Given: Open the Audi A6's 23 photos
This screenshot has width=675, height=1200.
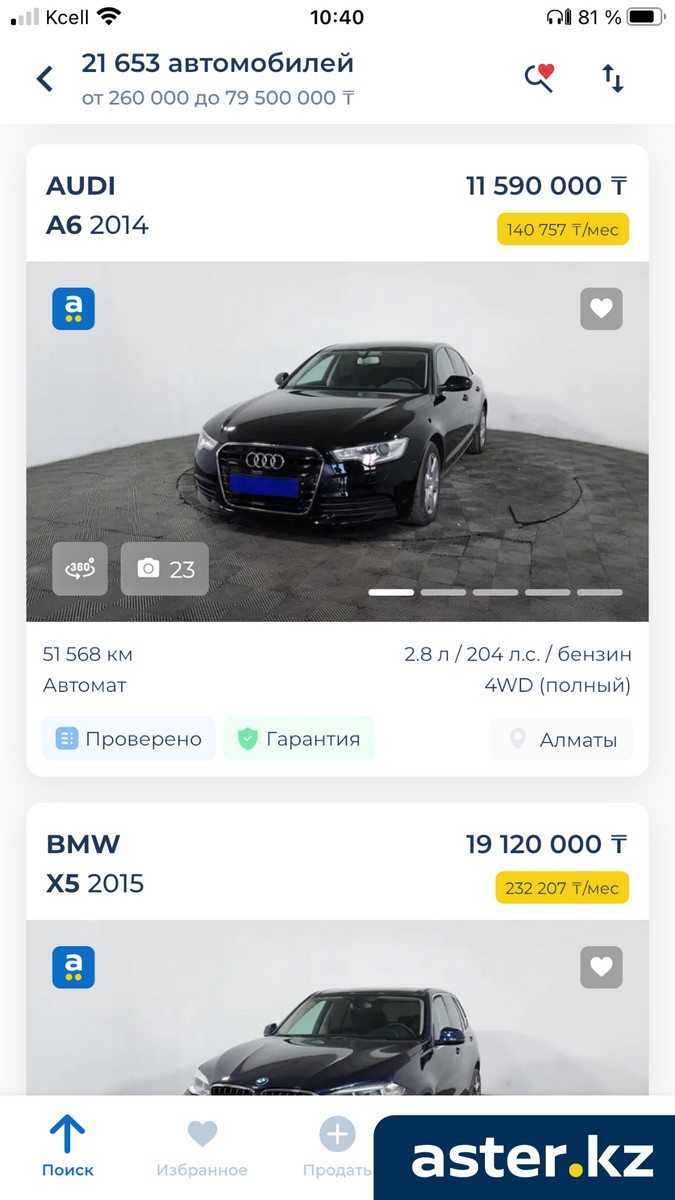Looking at the screenshot, I should (165, 569).
